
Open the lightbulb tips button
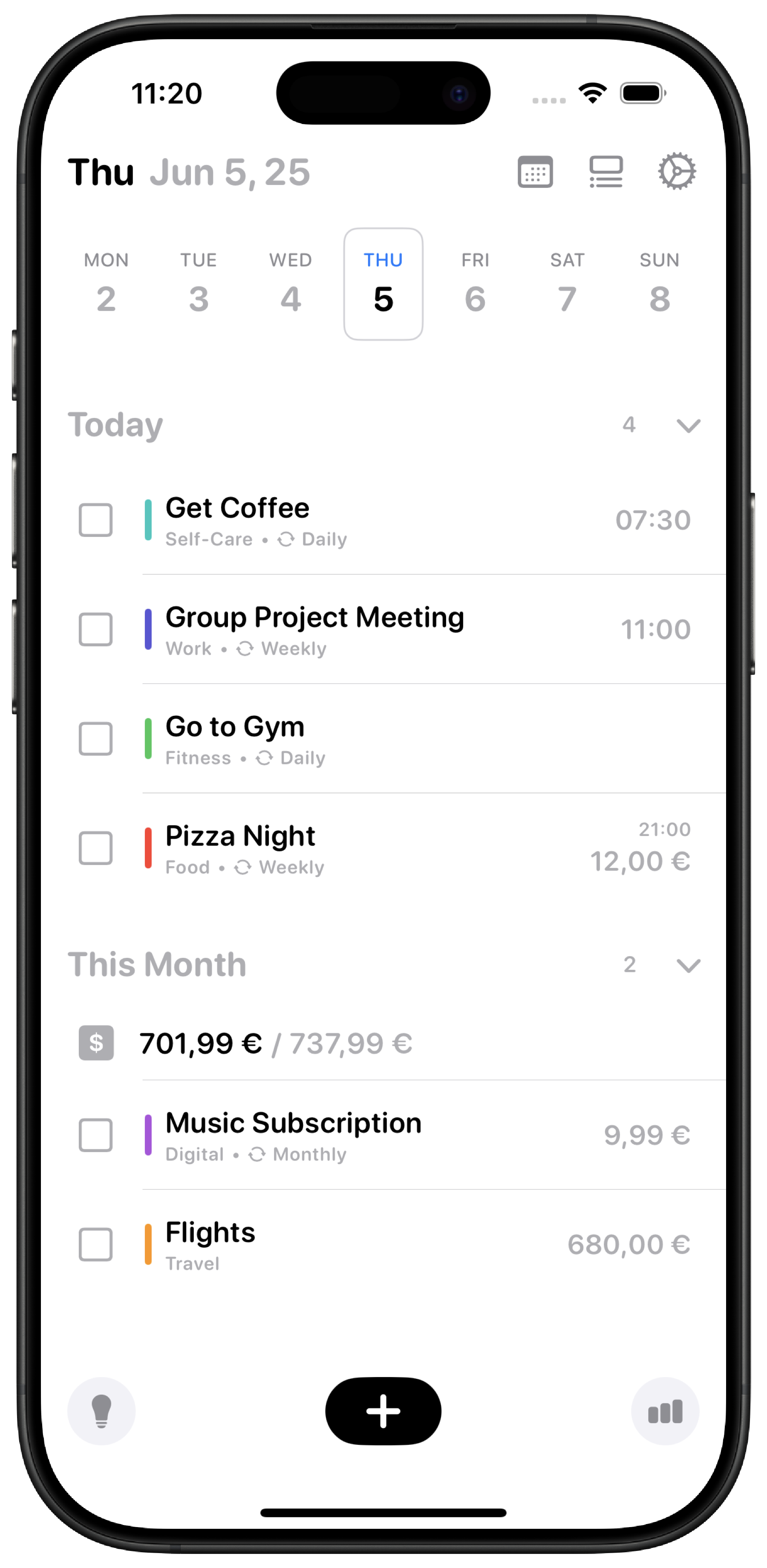(x=102, y=1411)
